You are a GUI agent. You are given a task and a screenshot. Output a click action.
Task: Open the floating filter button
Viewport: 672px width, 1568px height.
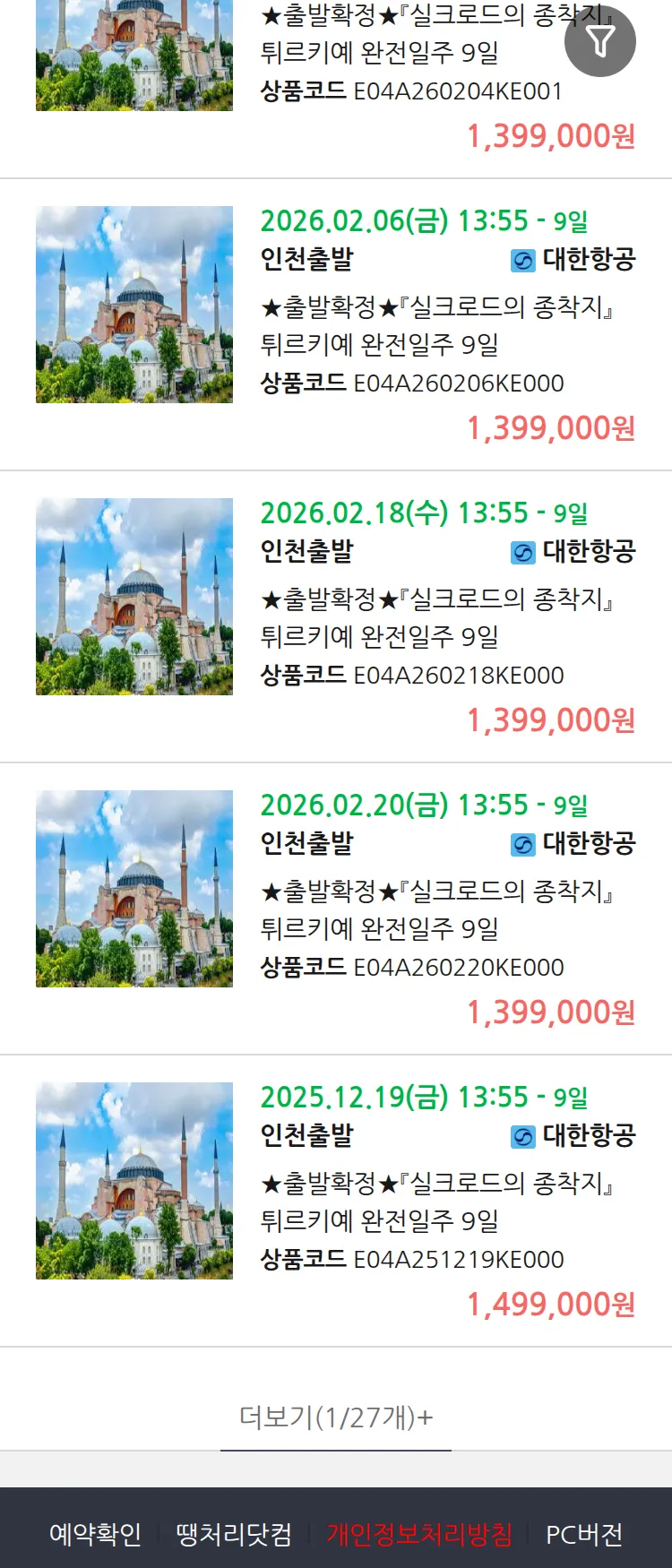point(600,41)
